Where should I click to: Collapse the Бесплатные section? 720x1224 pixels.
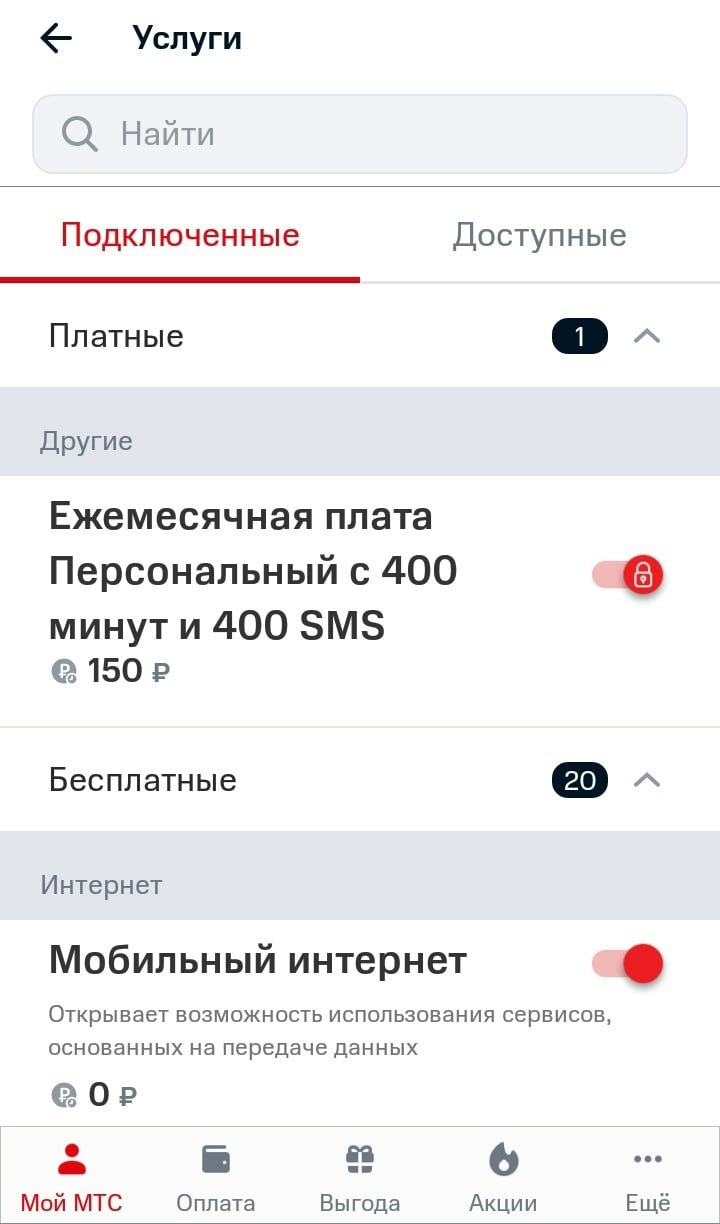[x=647, y=780]
